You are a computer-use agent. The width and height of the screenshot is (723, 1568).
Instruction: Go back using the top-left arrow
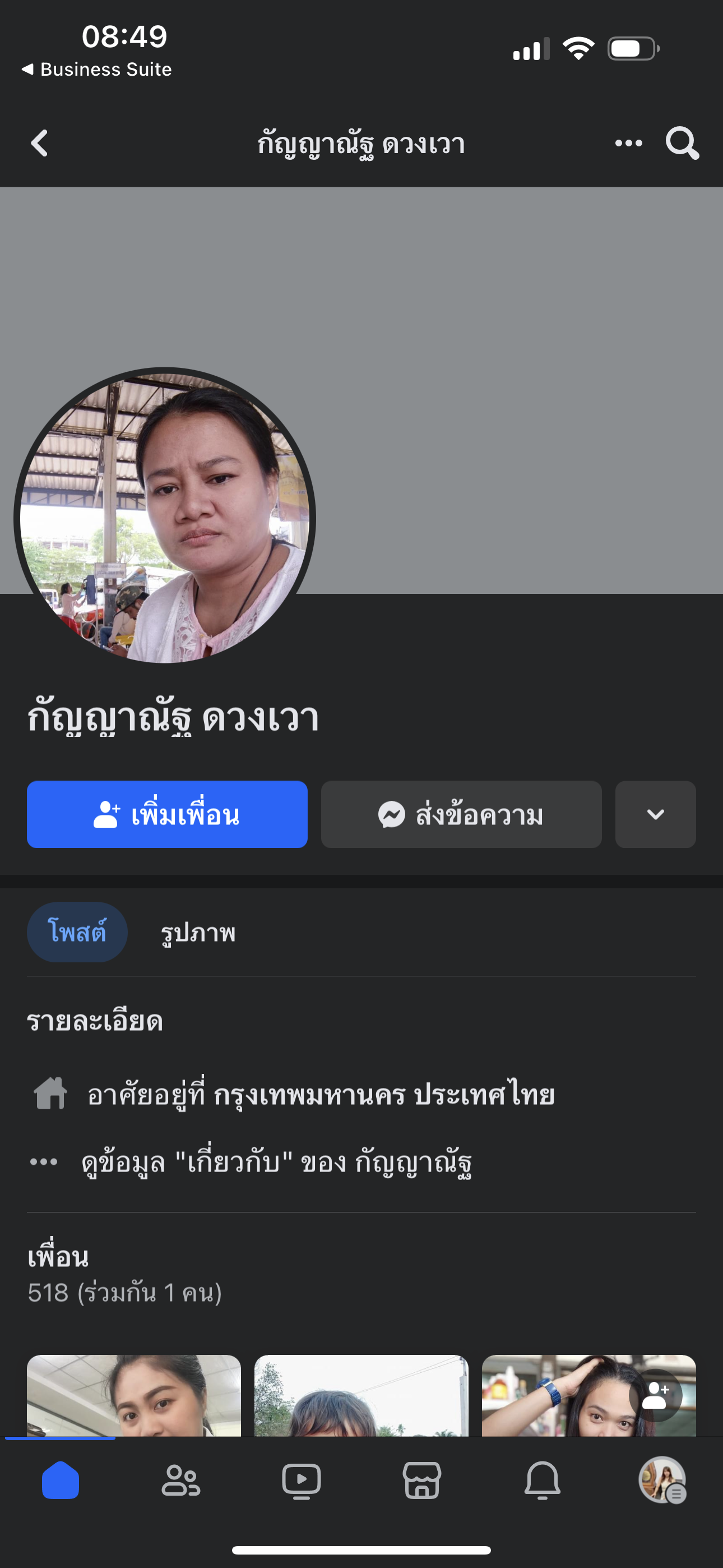point(40,143)
